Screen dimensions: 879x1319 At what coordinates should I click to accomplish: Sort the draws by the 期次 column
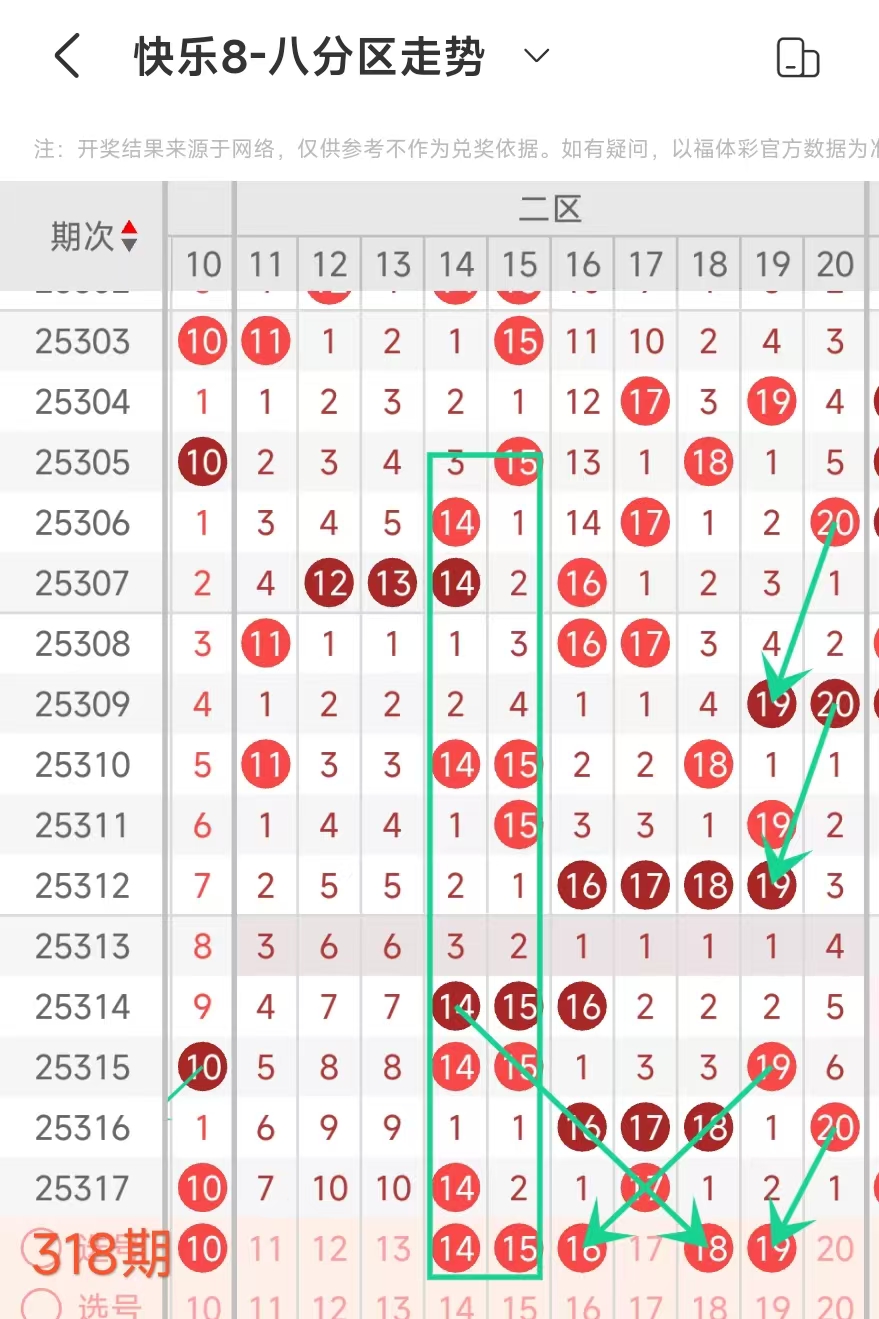pos(94,237)
